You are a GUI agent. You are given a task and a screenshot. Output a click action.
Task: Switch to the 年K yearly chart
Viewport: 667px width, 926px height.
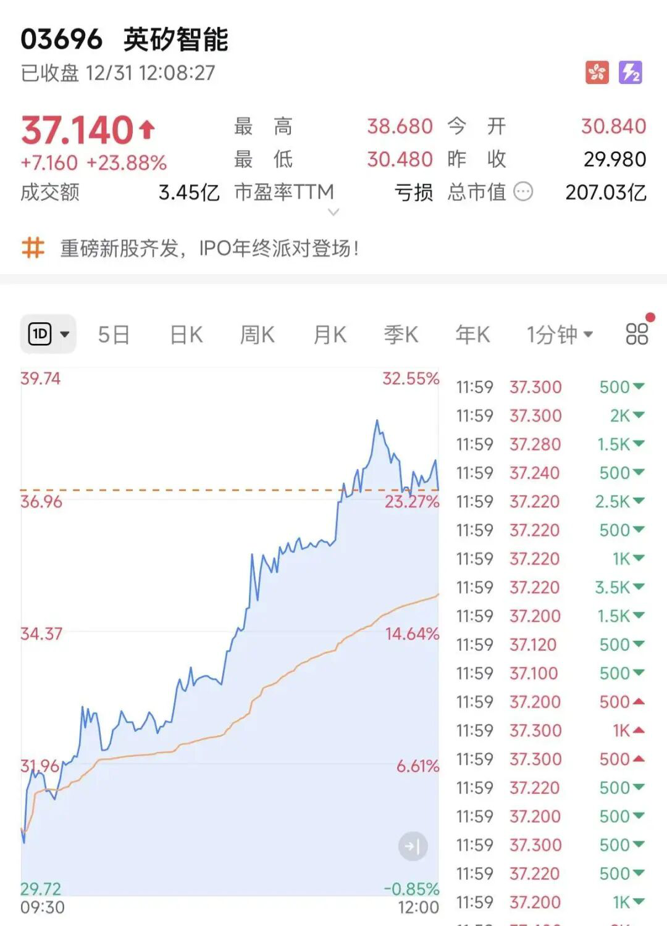(x=473, y=334)
